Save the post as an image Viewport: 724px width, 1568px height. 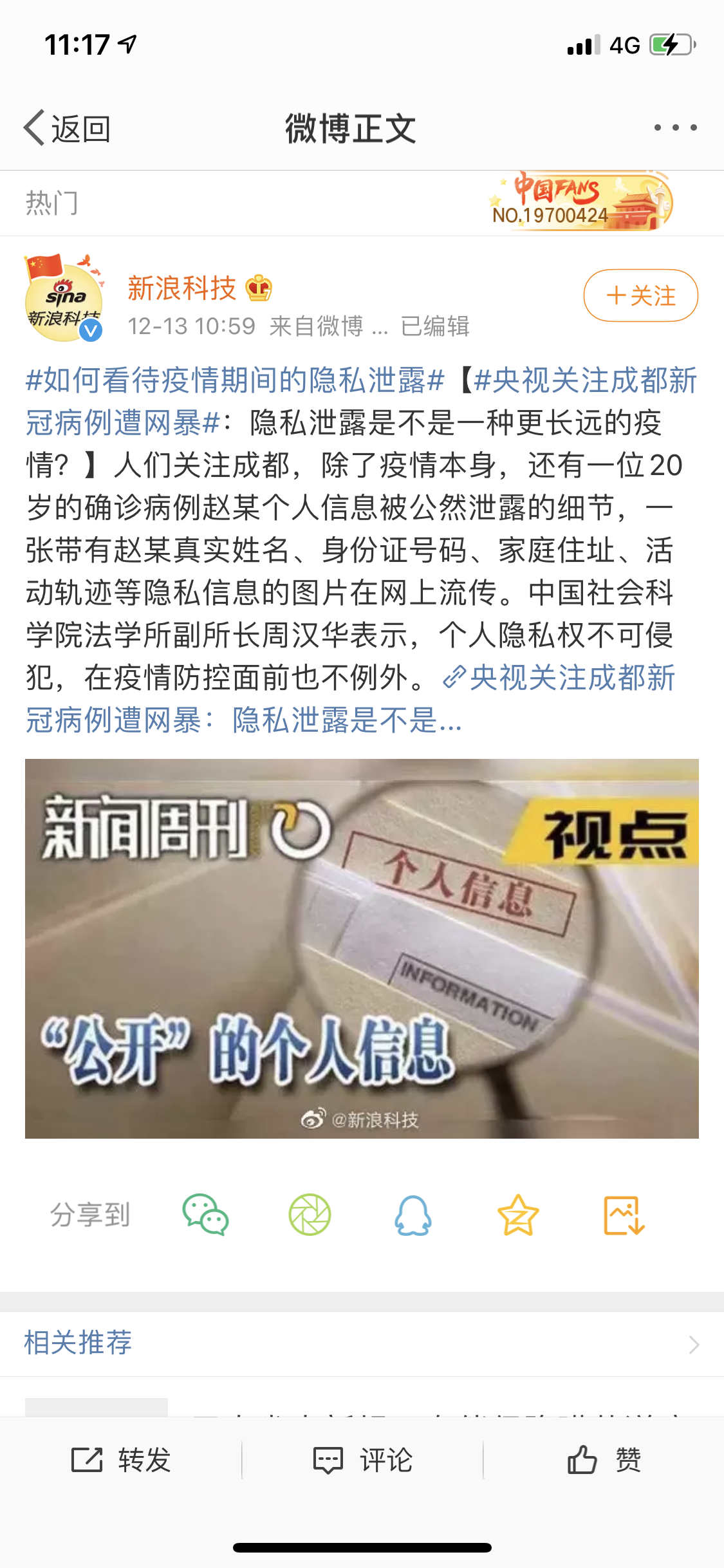tap(624, 1215)
